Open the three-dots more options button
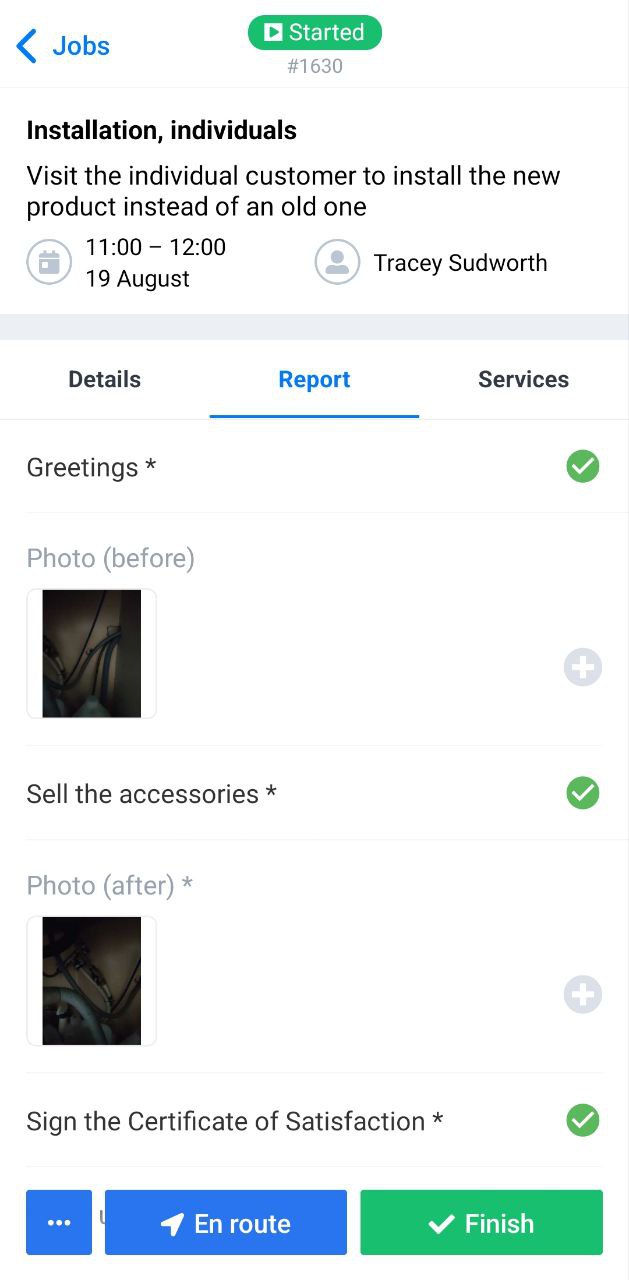The height and width of the screenshot is (1280, 629). point(59,1222)
